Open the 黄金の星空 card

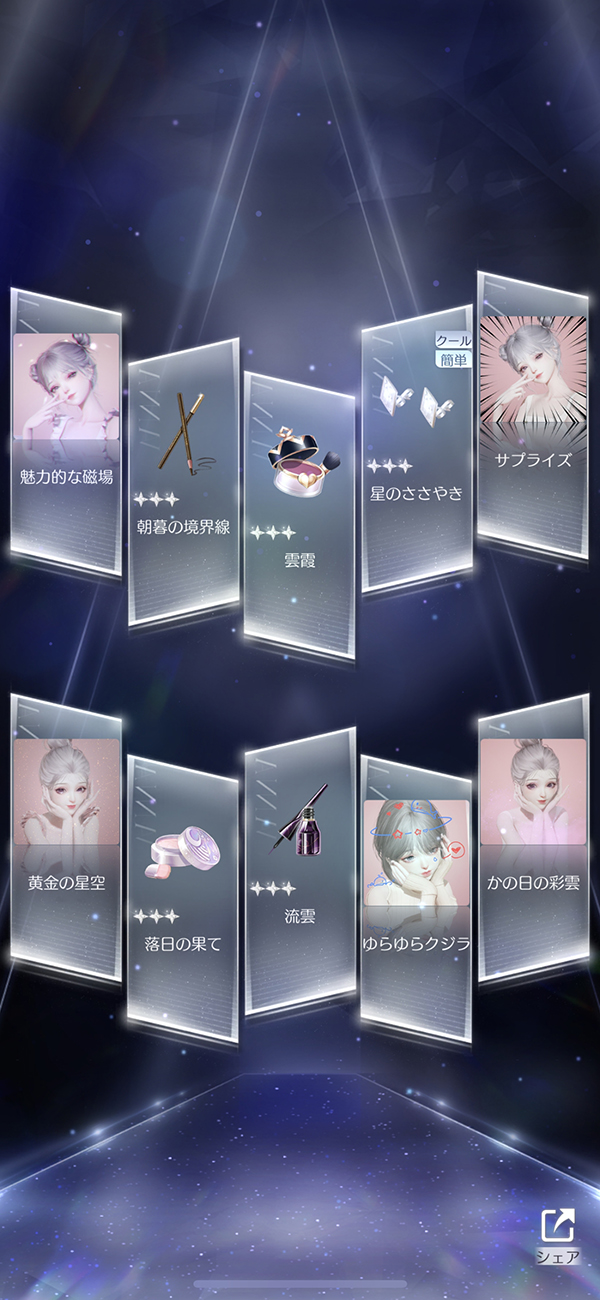(x=66, y=838)
